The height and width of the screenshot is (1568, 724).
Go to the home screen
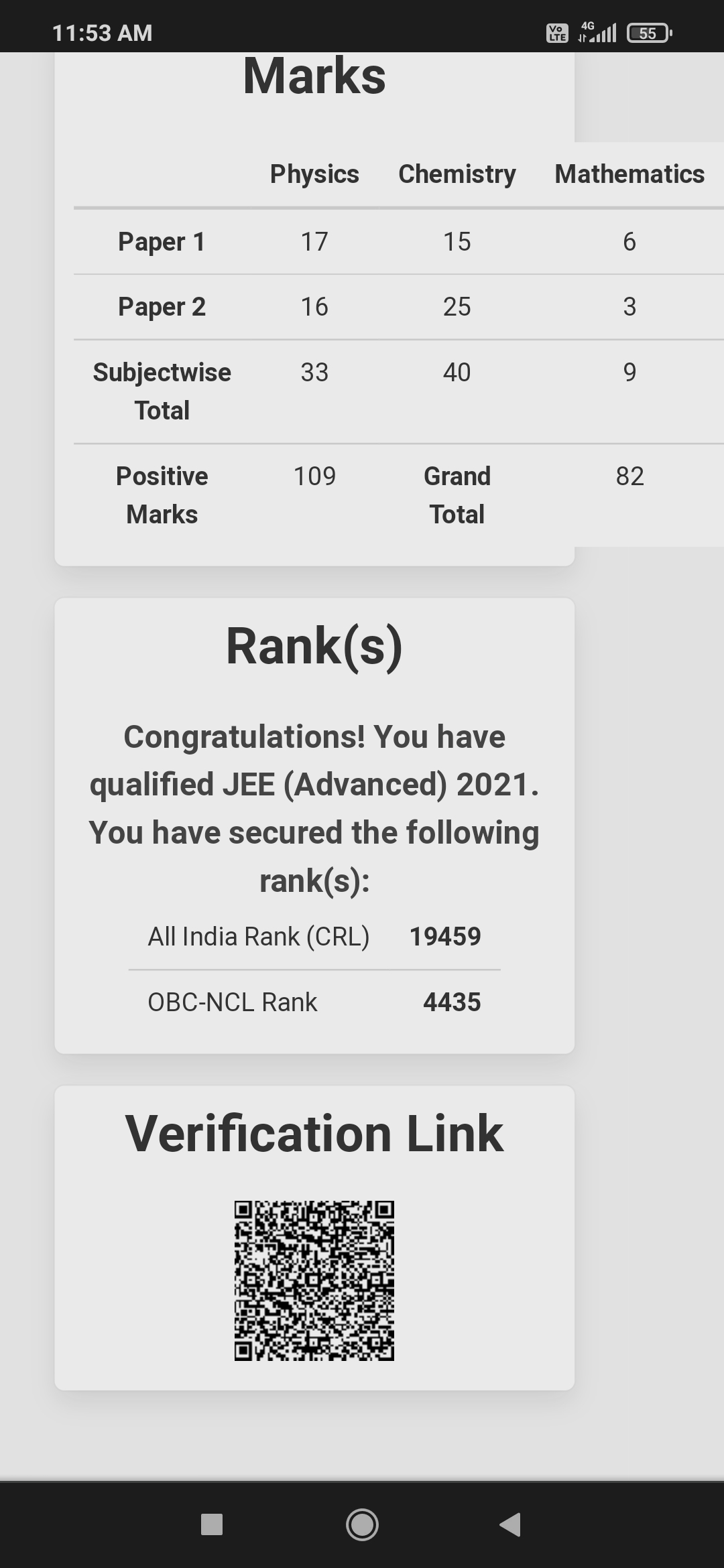tap(362, 1524)
